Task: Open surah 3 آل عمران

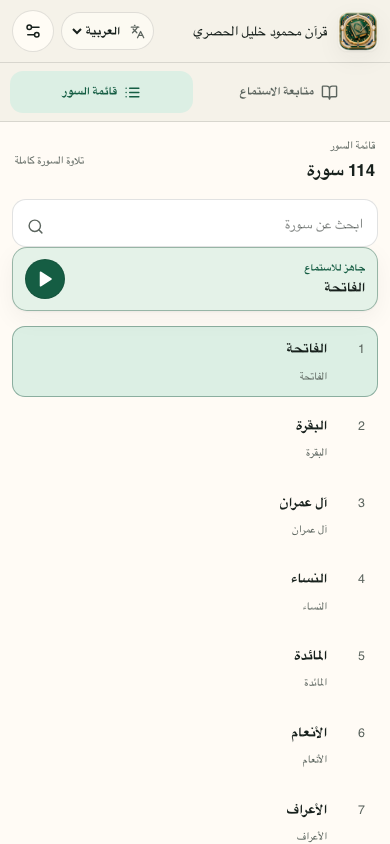Action: 195,516
